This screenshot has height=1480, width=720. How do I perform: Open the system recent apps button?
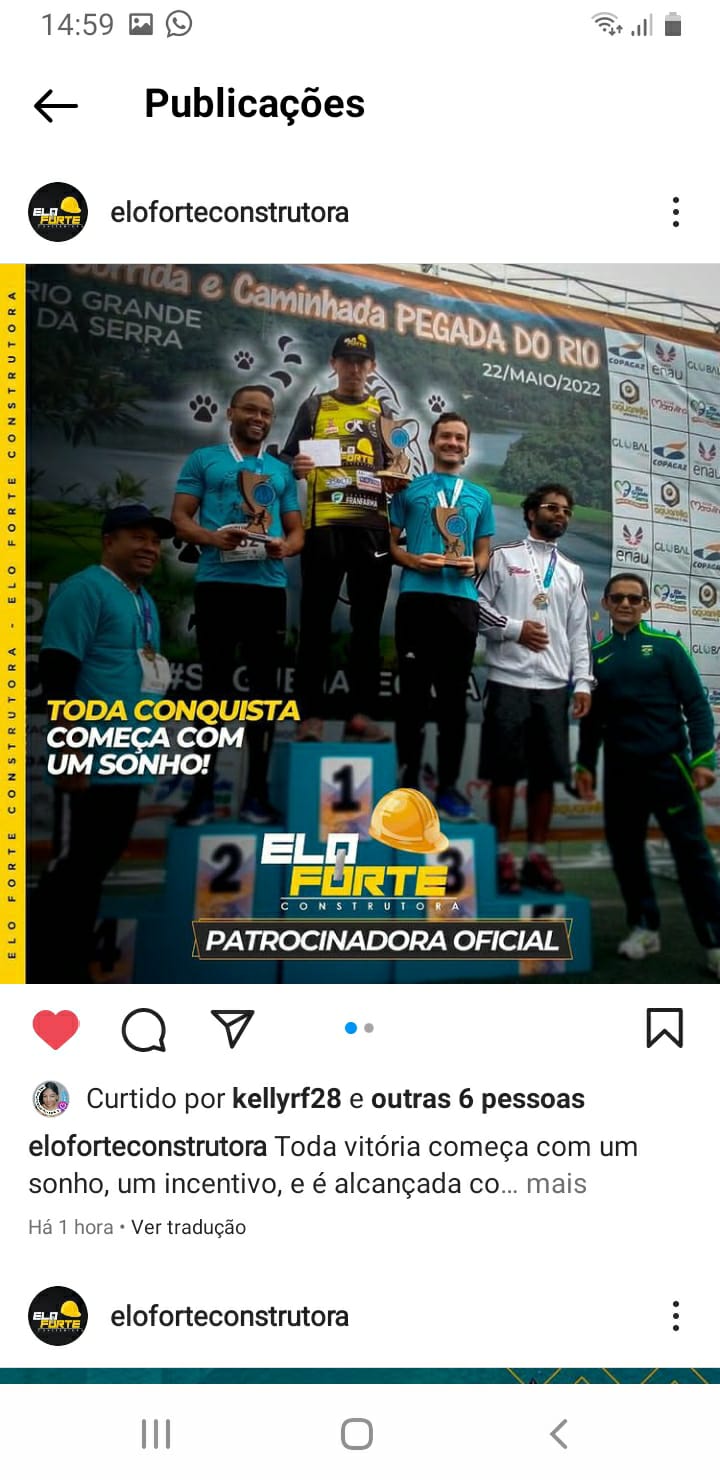point(156,1434)
